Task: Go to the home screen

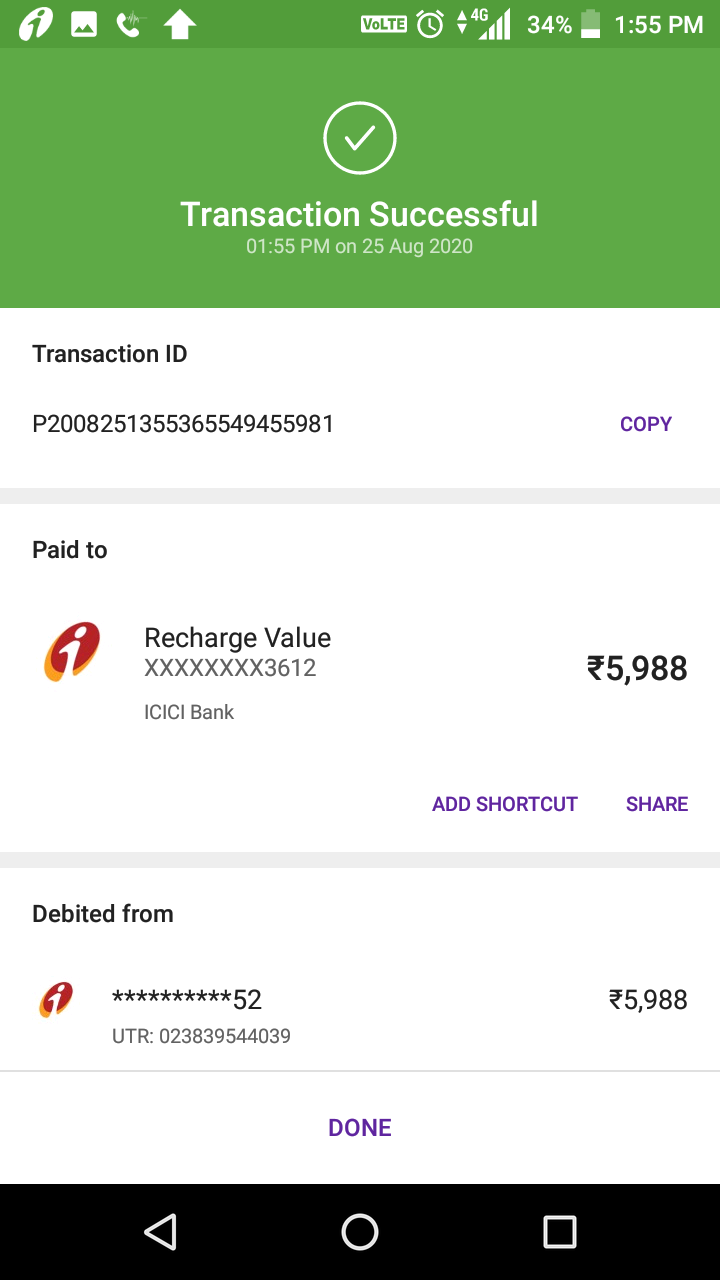Action: 360,1232
